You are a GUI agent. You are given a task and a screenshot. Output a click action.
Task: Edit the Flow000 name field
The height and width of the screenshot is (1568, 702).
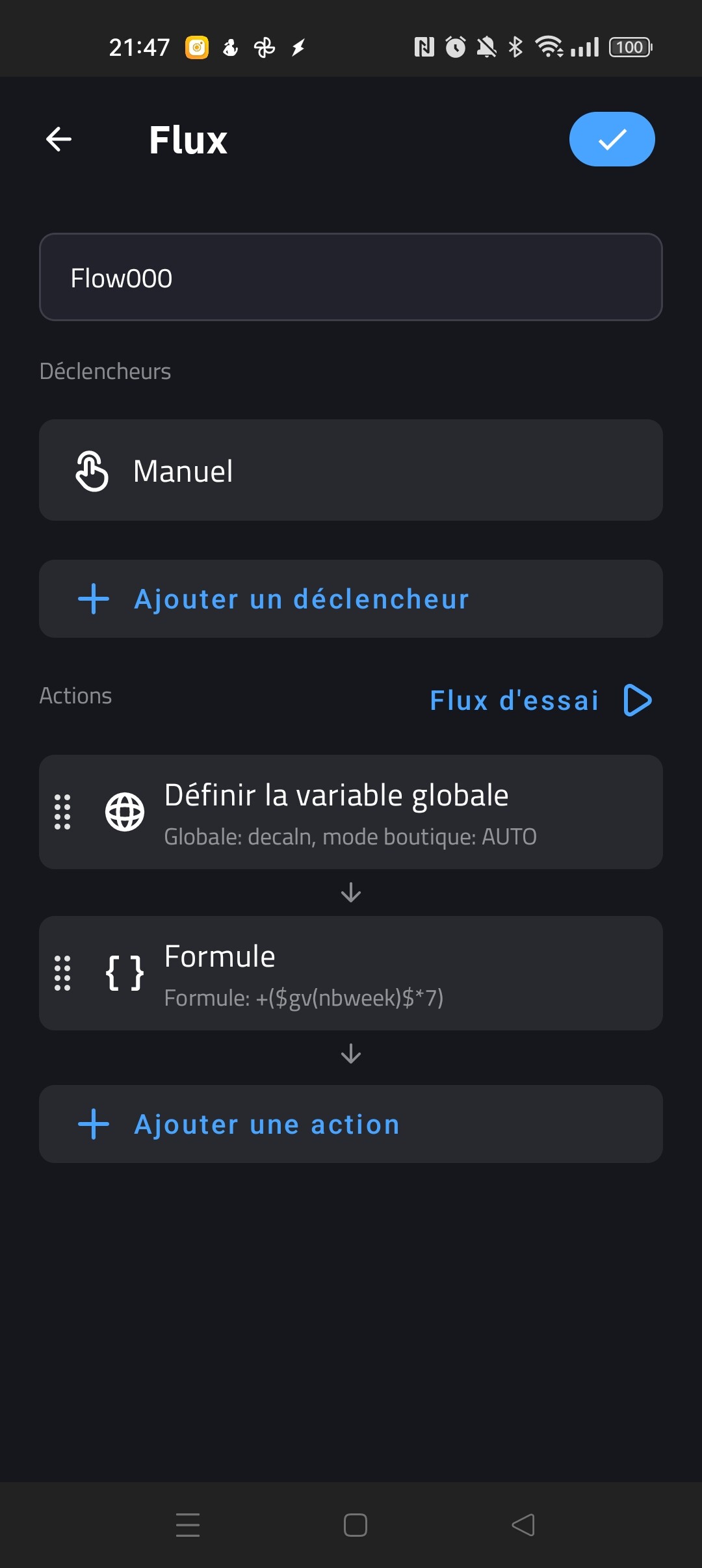click(351, 277)
